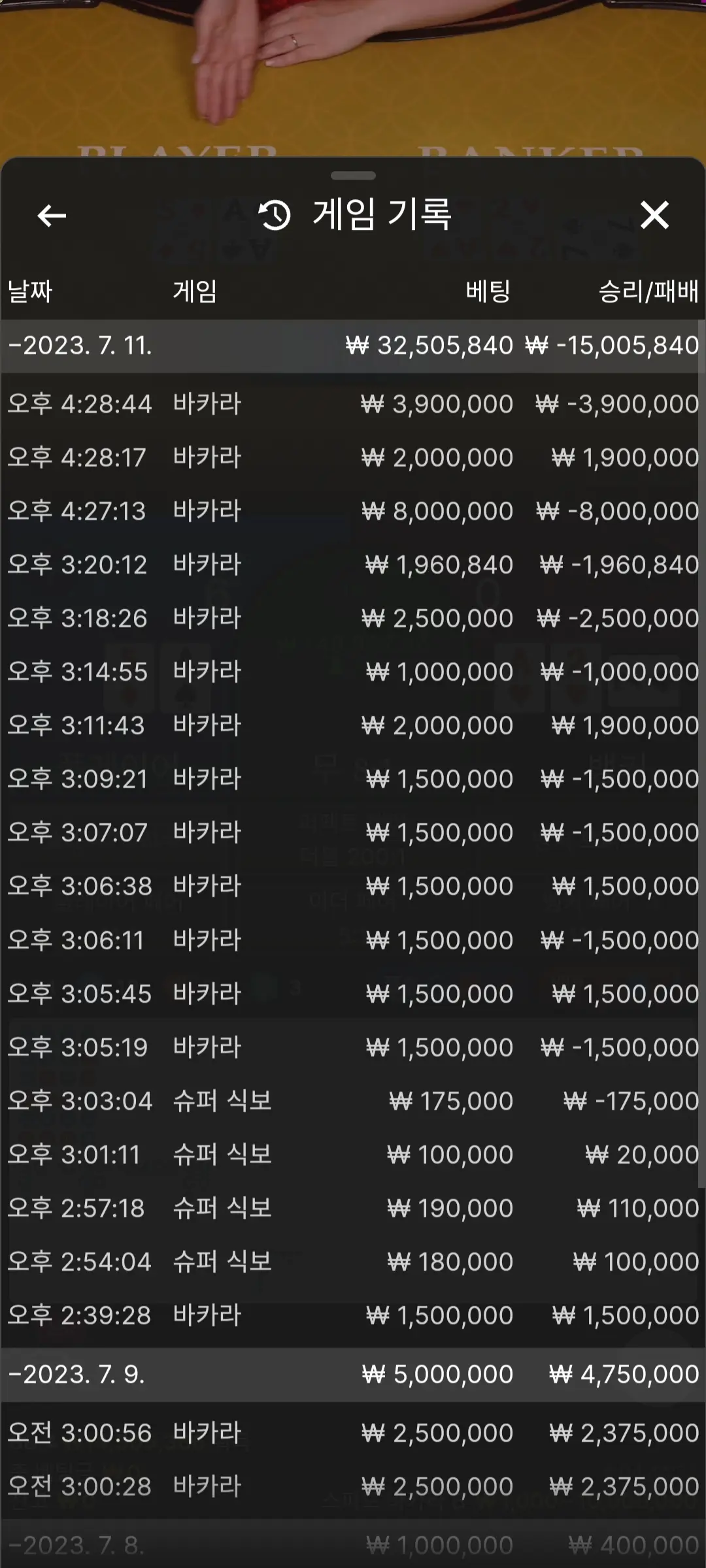
Task: Collapse the 2023. 7. 9. date group
Action: click(x=353, y=1375)
